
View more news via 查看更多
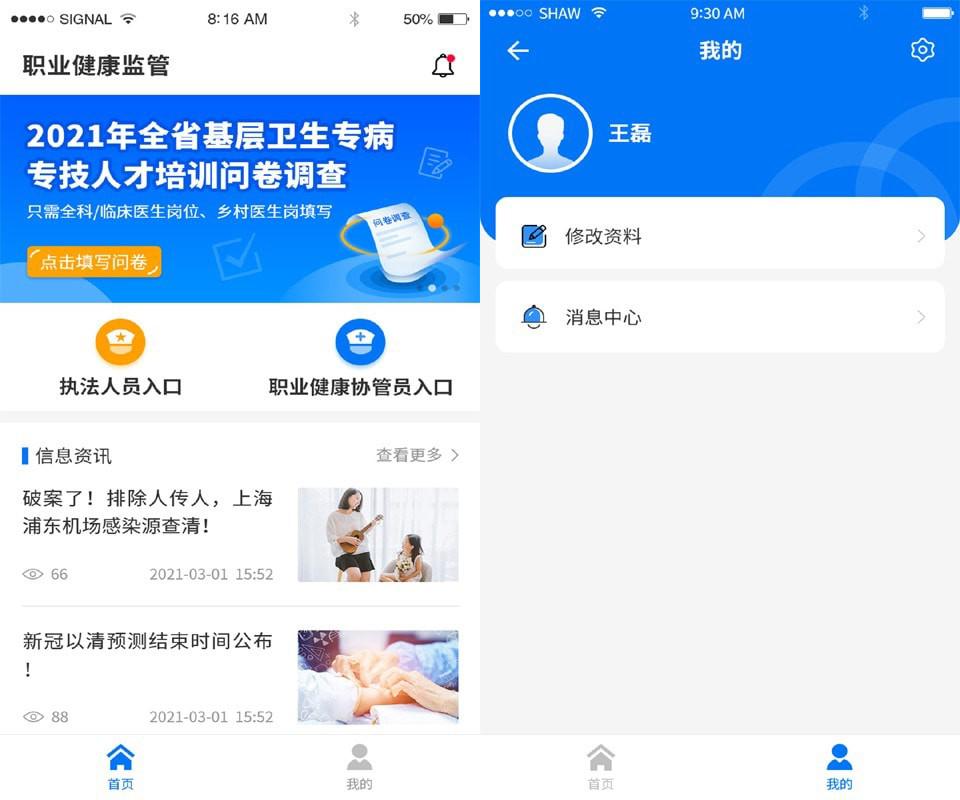pos(417,455)
